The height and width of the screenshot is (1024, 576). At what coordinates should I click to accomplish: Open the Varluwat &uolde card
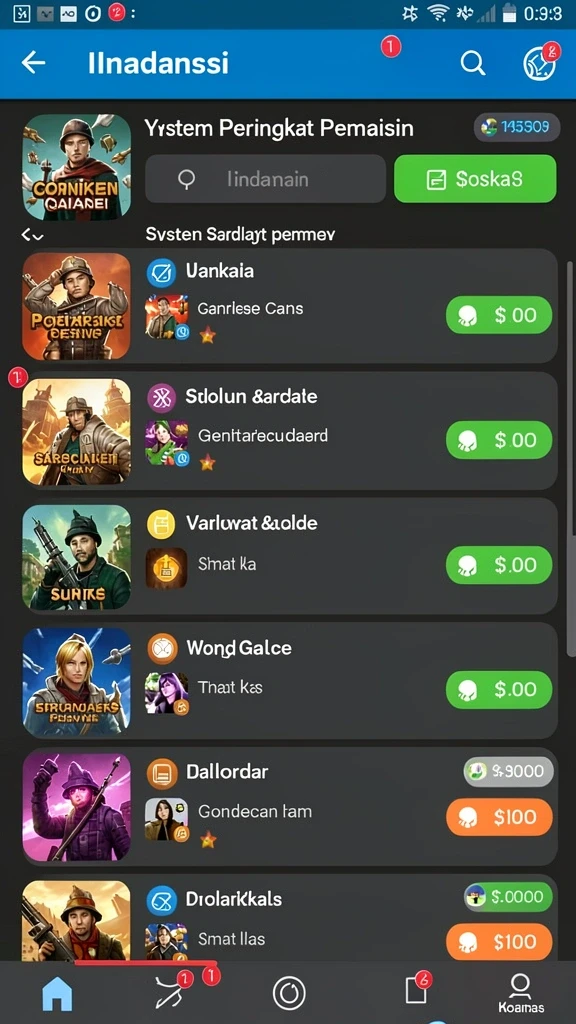[290, 556]
